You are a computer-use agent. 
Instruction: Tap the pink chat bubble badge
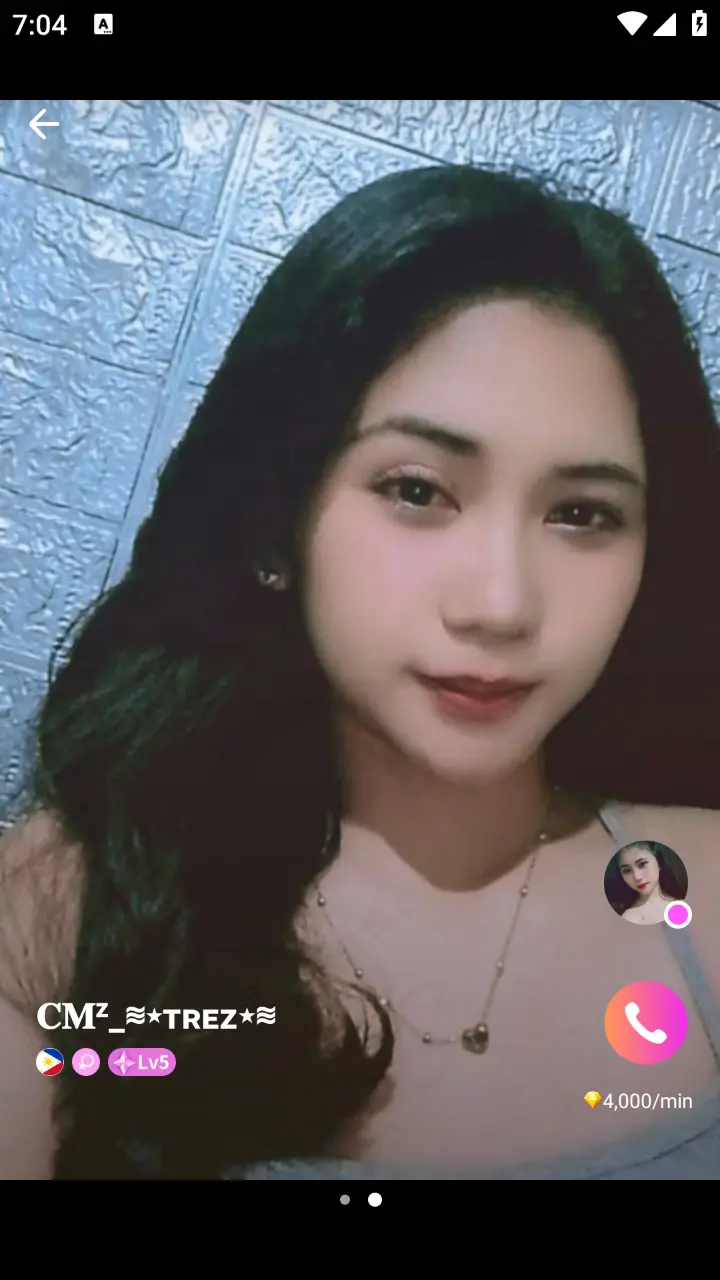click(x=86, y=1062)
